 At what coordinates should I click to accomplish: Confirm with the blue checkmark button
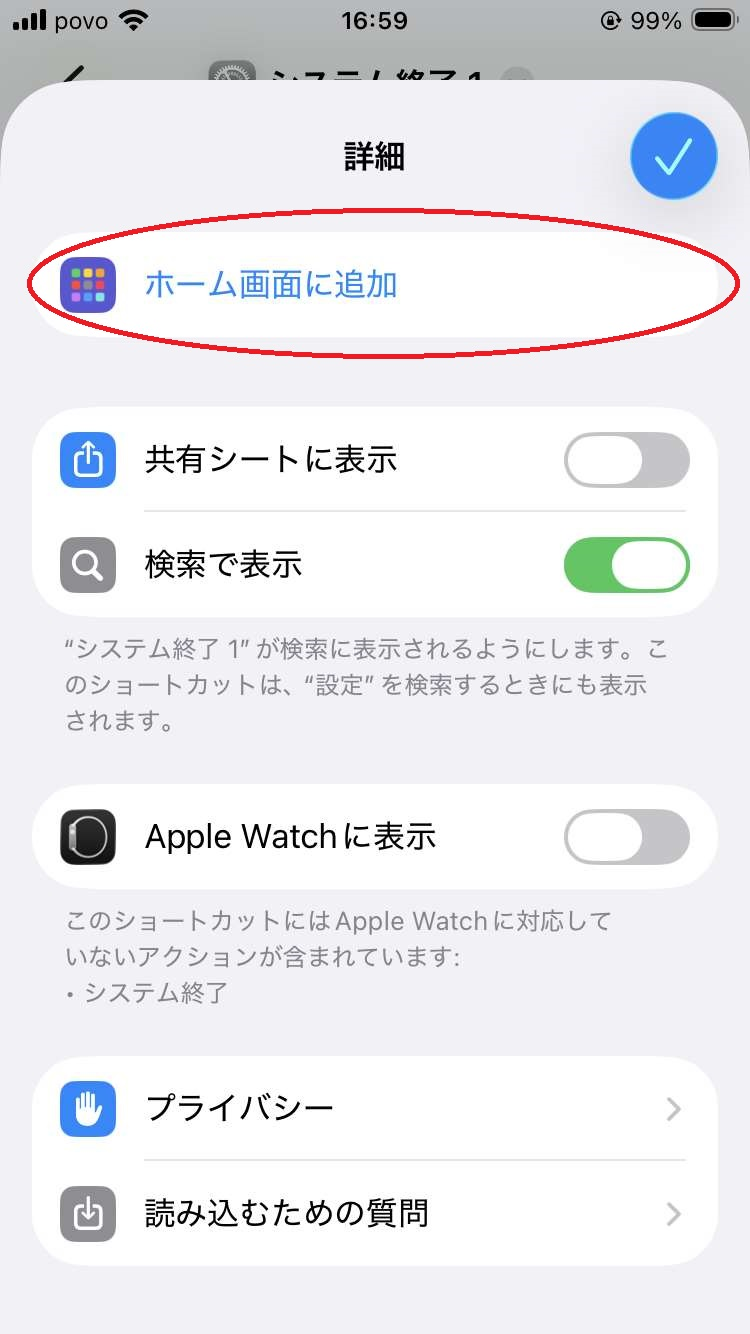coord(674,157)
